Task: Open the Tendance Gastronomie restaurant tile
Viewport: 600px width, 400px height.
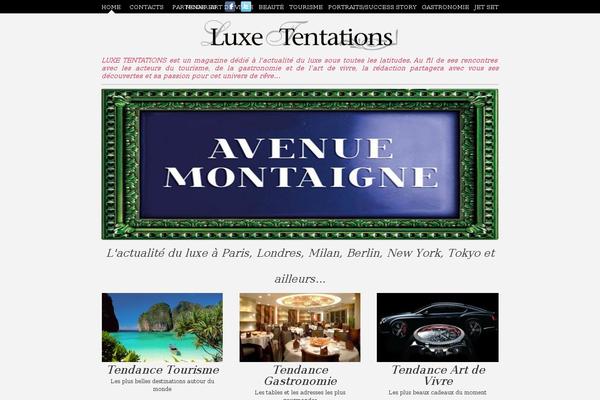Action: point(299,327)
